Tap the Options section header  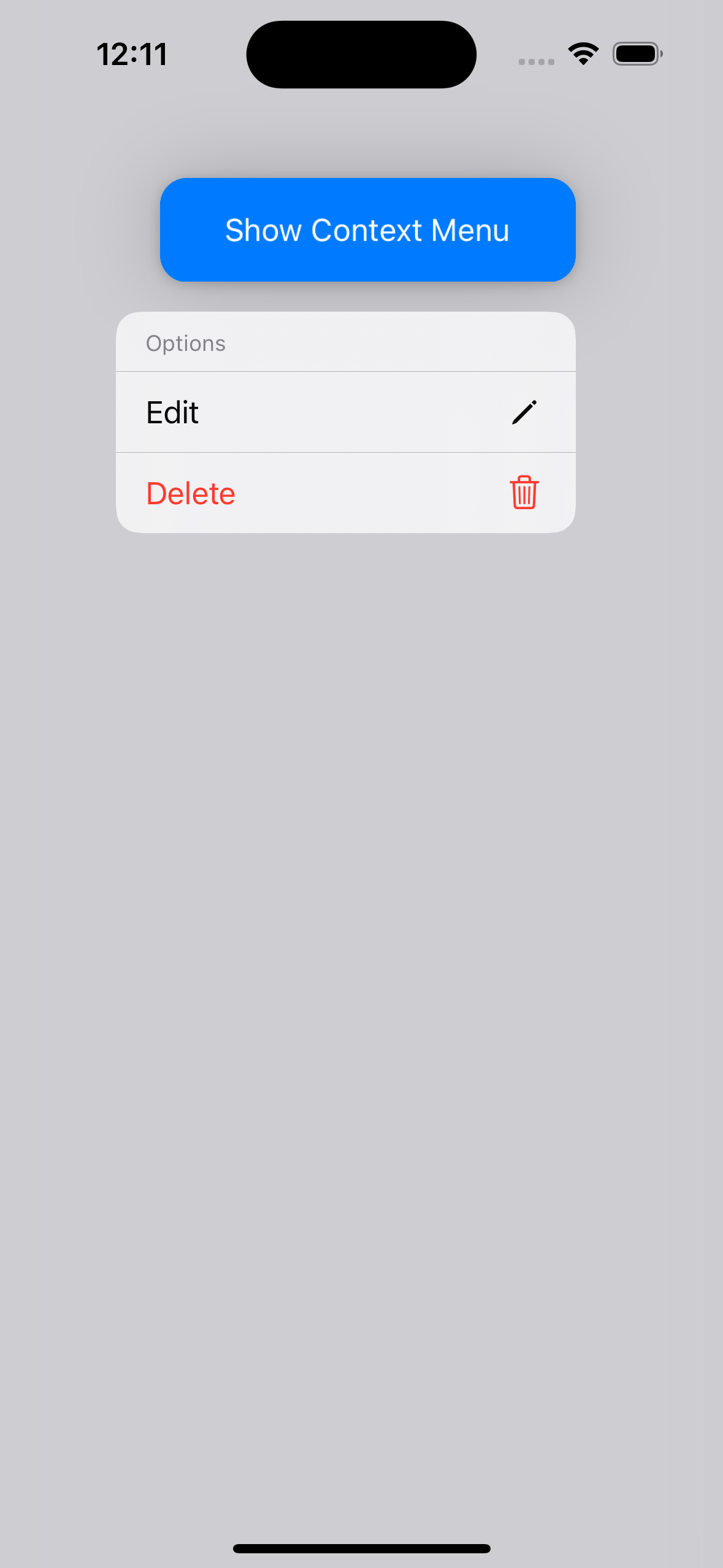click(x=185, y=342)
